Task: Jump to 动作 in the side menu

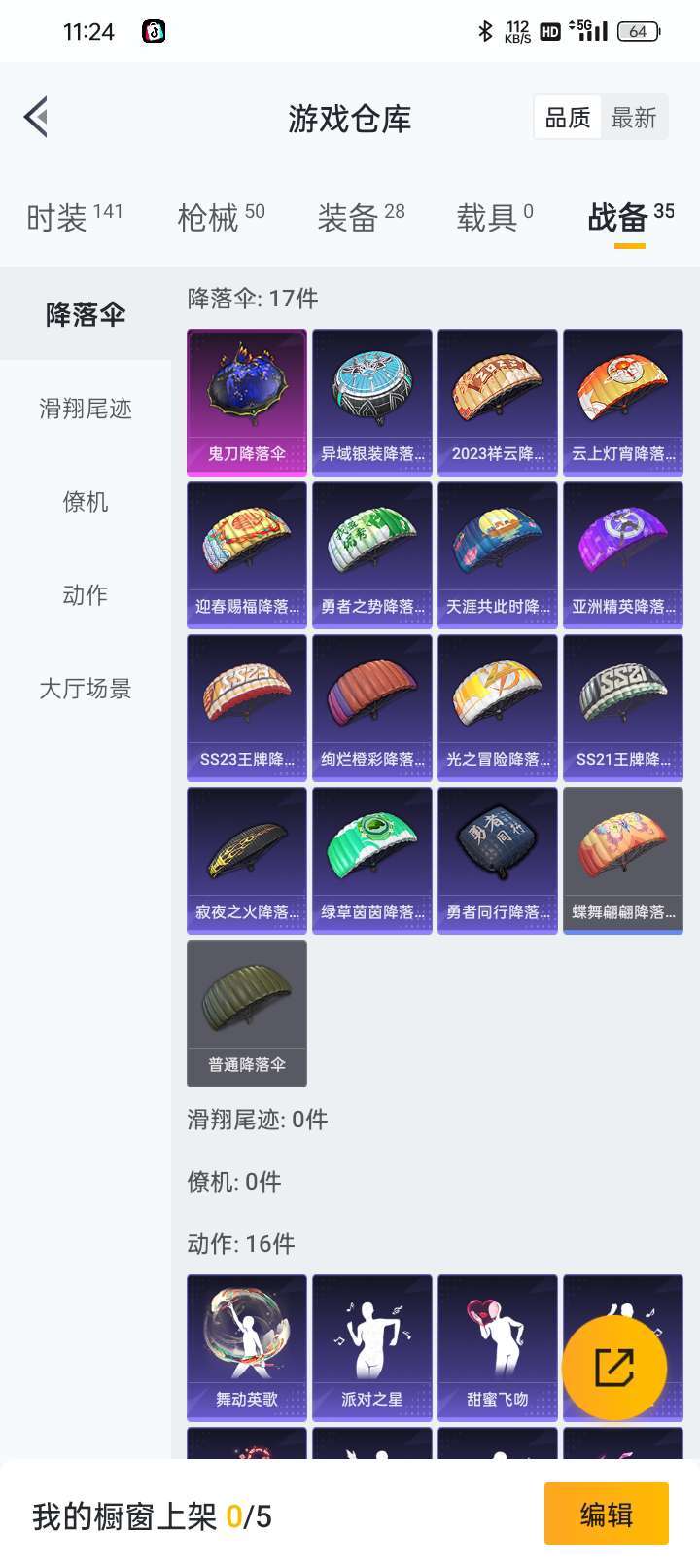Action: click(86, 595)
